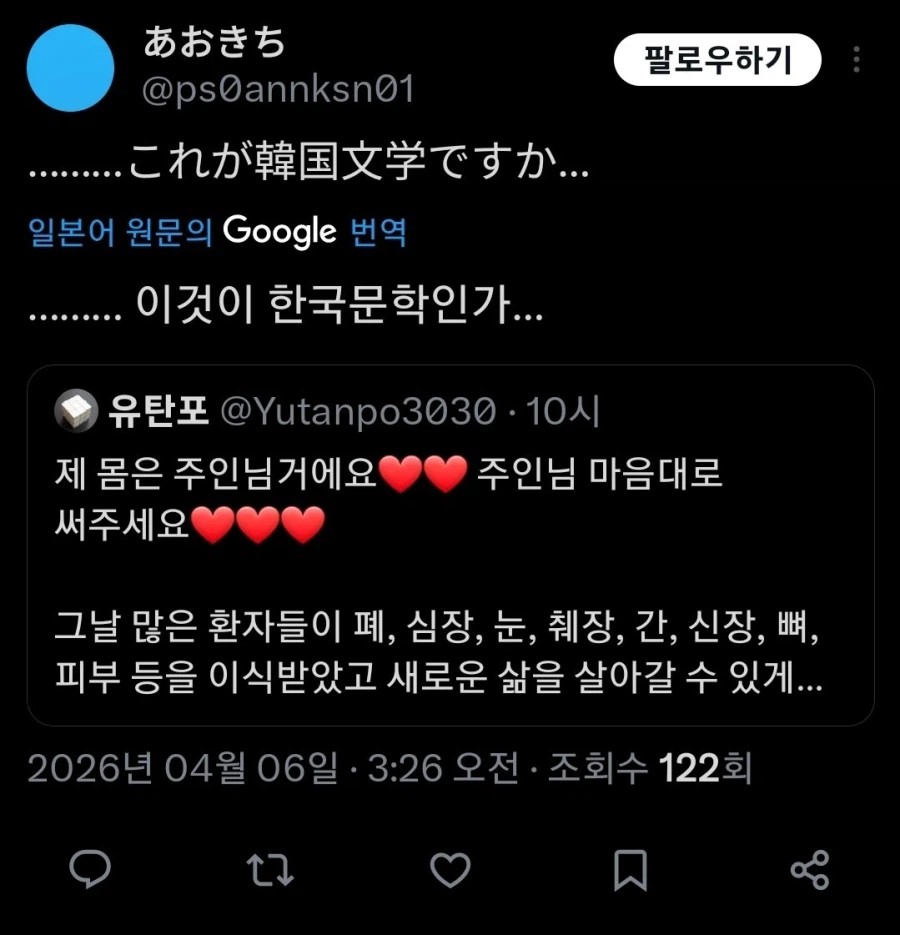Click the translated Korean text 이것이 한국문학인가
Image resolution: width=900 pixels, height=935 pixels.
[280, 305]
